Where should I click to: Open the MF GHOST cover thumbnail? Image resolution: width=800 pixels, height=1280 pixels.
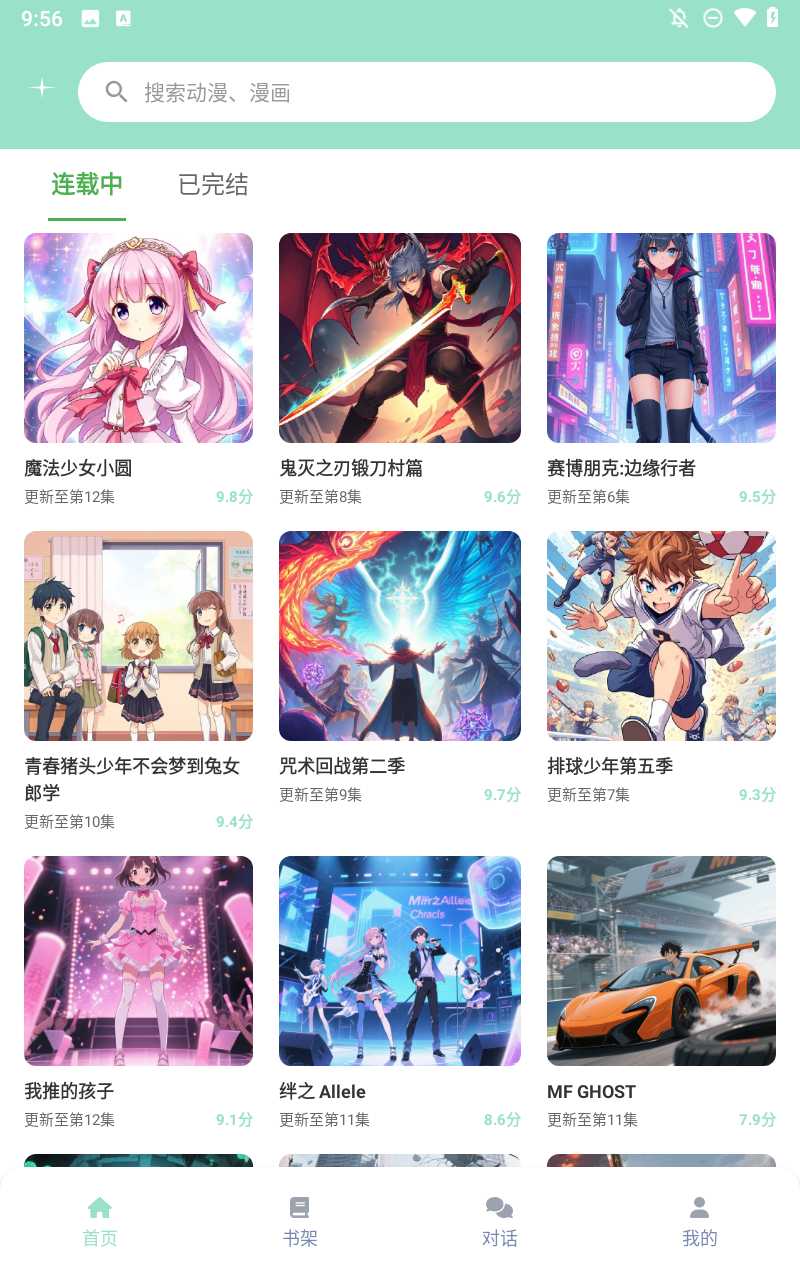click(661, 960)
